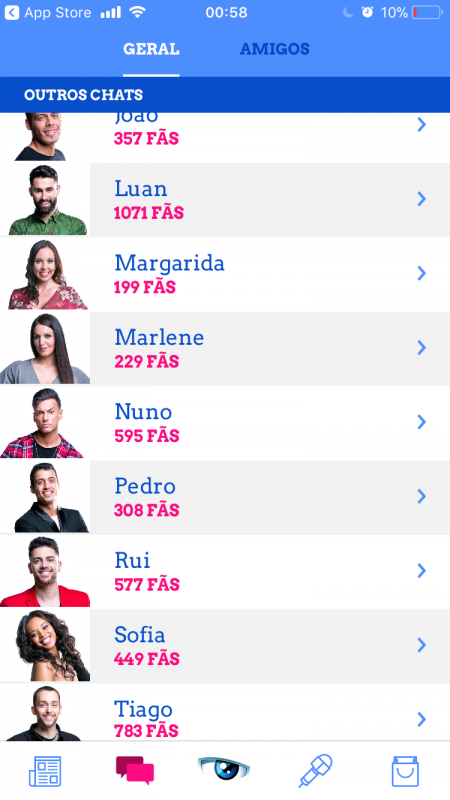450x800 pixels.
Task: Enter Sofia's fan chat
Action: [x=225, y=645]
